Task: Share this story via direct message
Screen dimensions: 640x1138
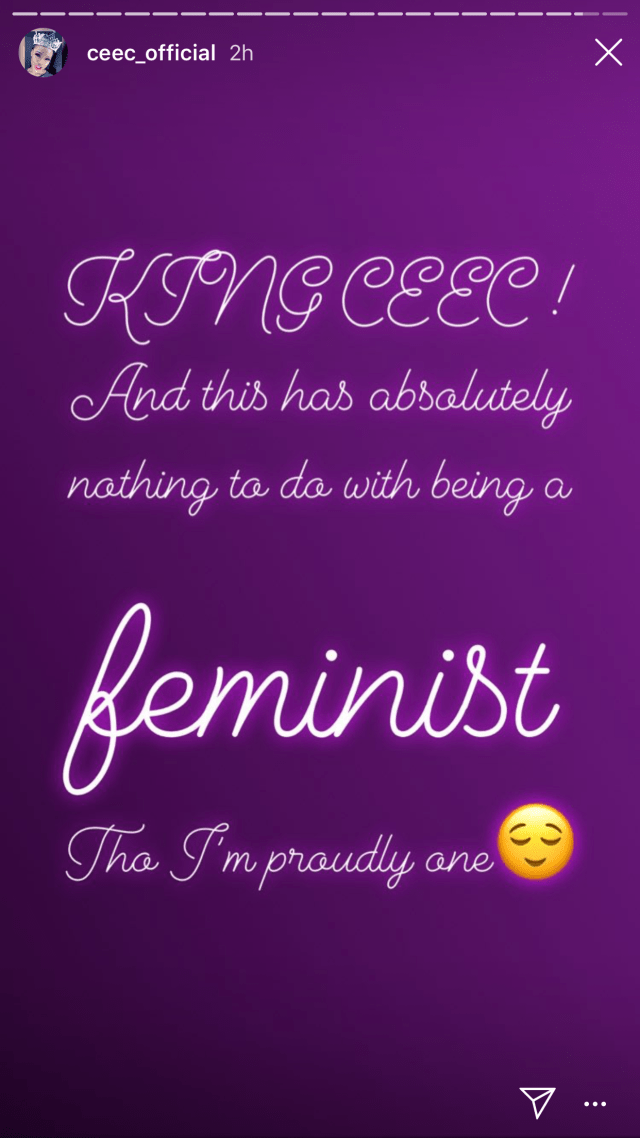Action: pyautogui.click(x=537, y=1101)
